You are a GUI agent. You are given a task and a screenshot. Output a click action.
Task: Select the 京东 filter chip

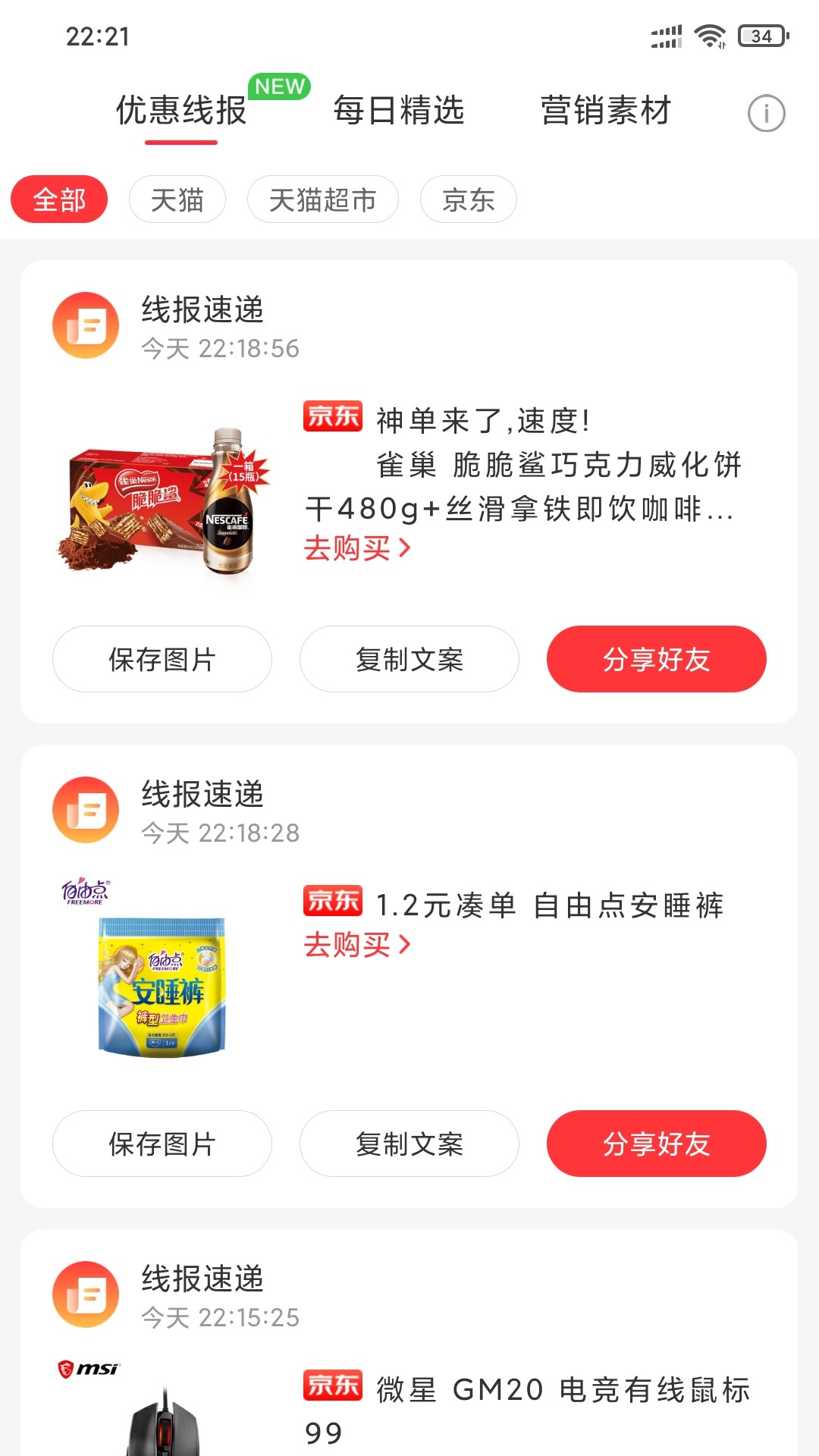coord(467,199)
